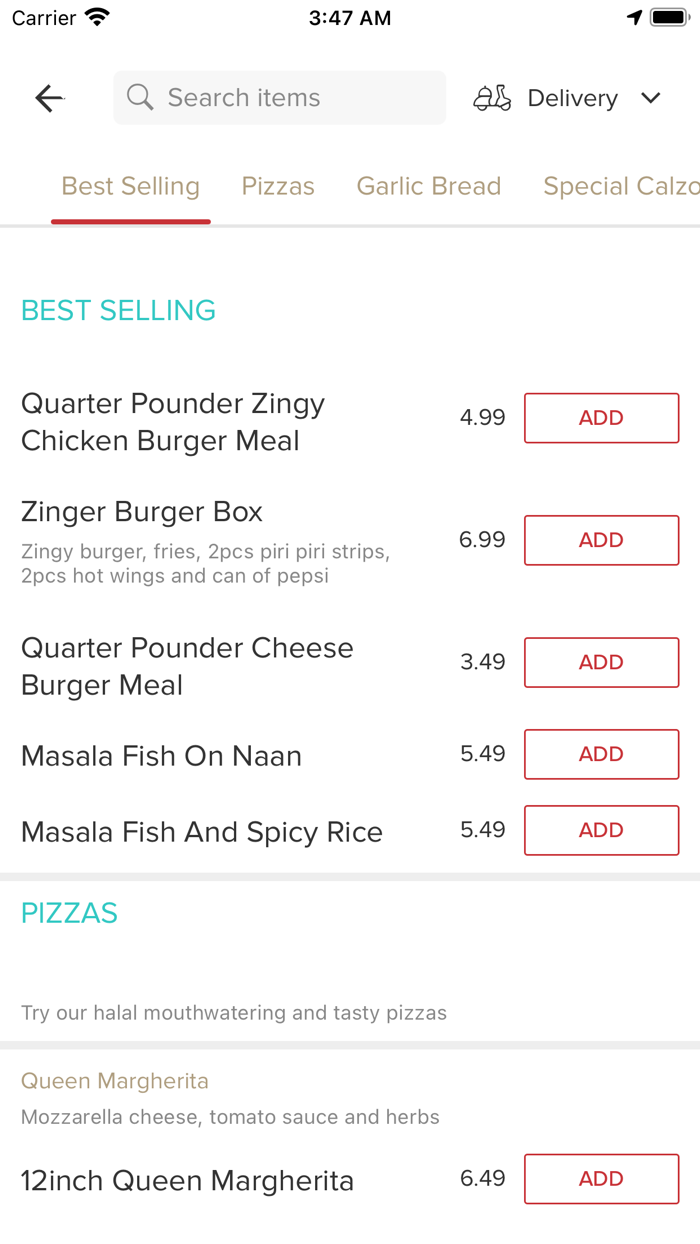Screen dimensions: 700x1244
Task: Add Masala Fish And Spicy Rice
Action: (x=601, y=830)
